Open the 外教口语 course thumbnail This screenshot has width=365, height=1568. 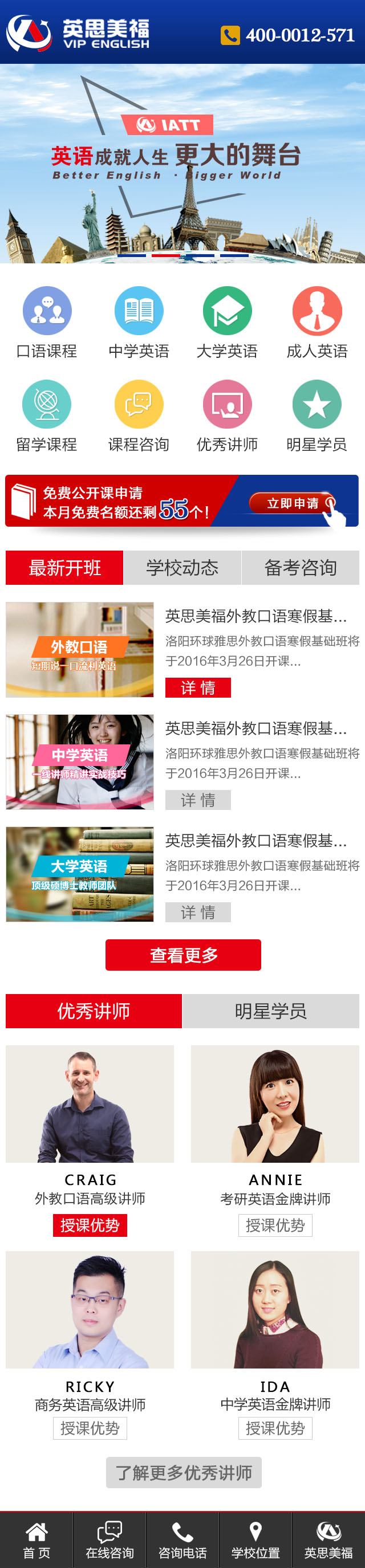(x=80, y=649)
